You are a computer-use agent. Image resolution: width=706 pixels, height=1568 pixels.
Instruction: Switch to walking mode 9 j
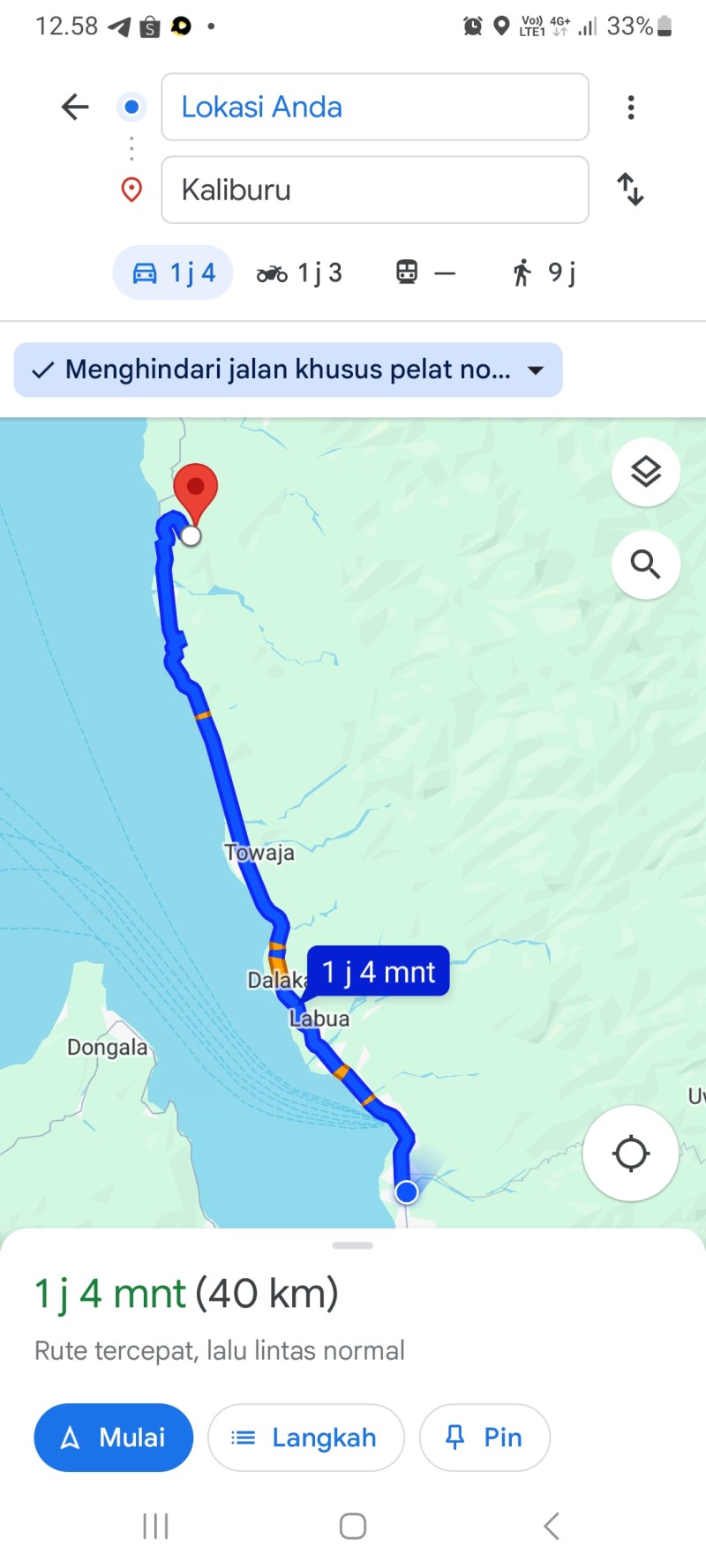click(544, 273)
